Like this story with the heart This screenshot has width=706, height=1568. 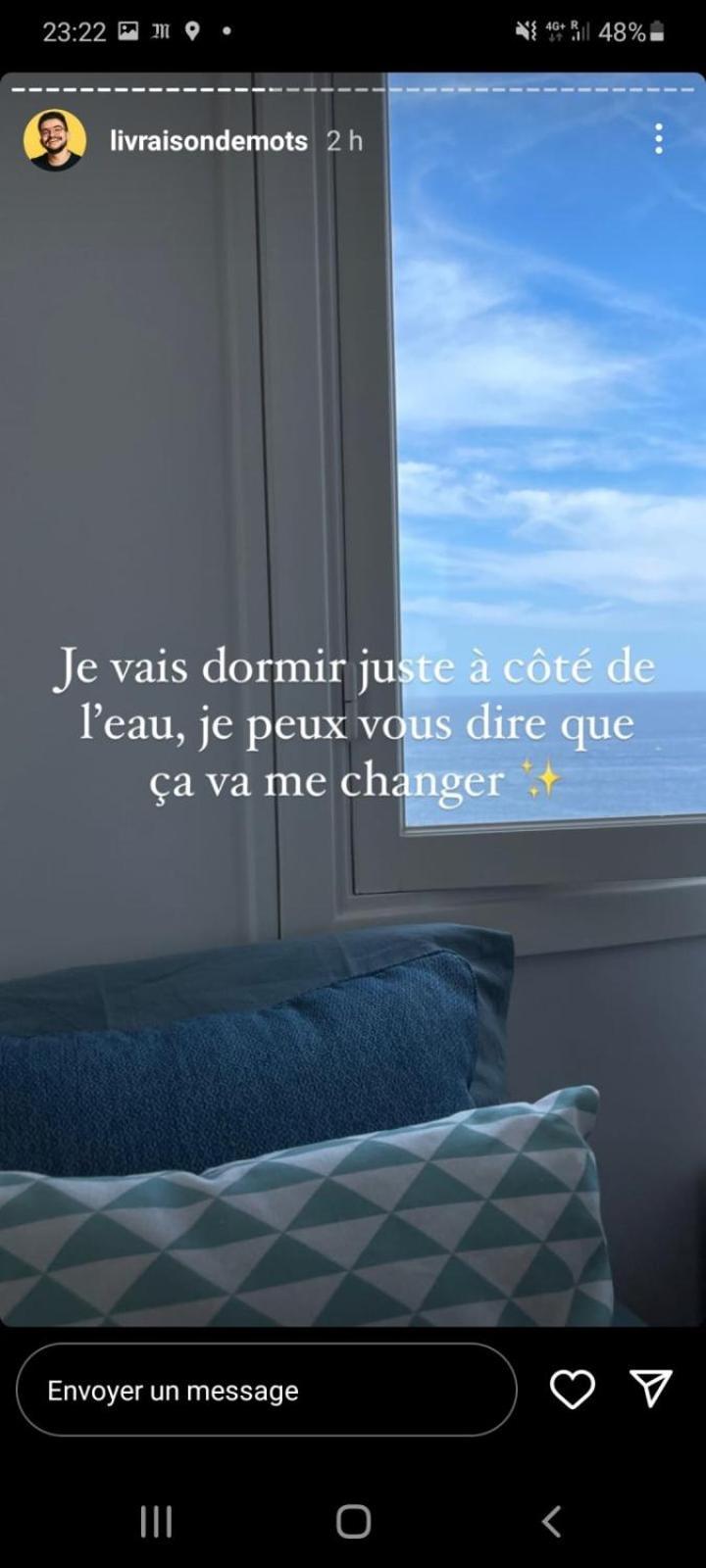[x=572, y=1389]
